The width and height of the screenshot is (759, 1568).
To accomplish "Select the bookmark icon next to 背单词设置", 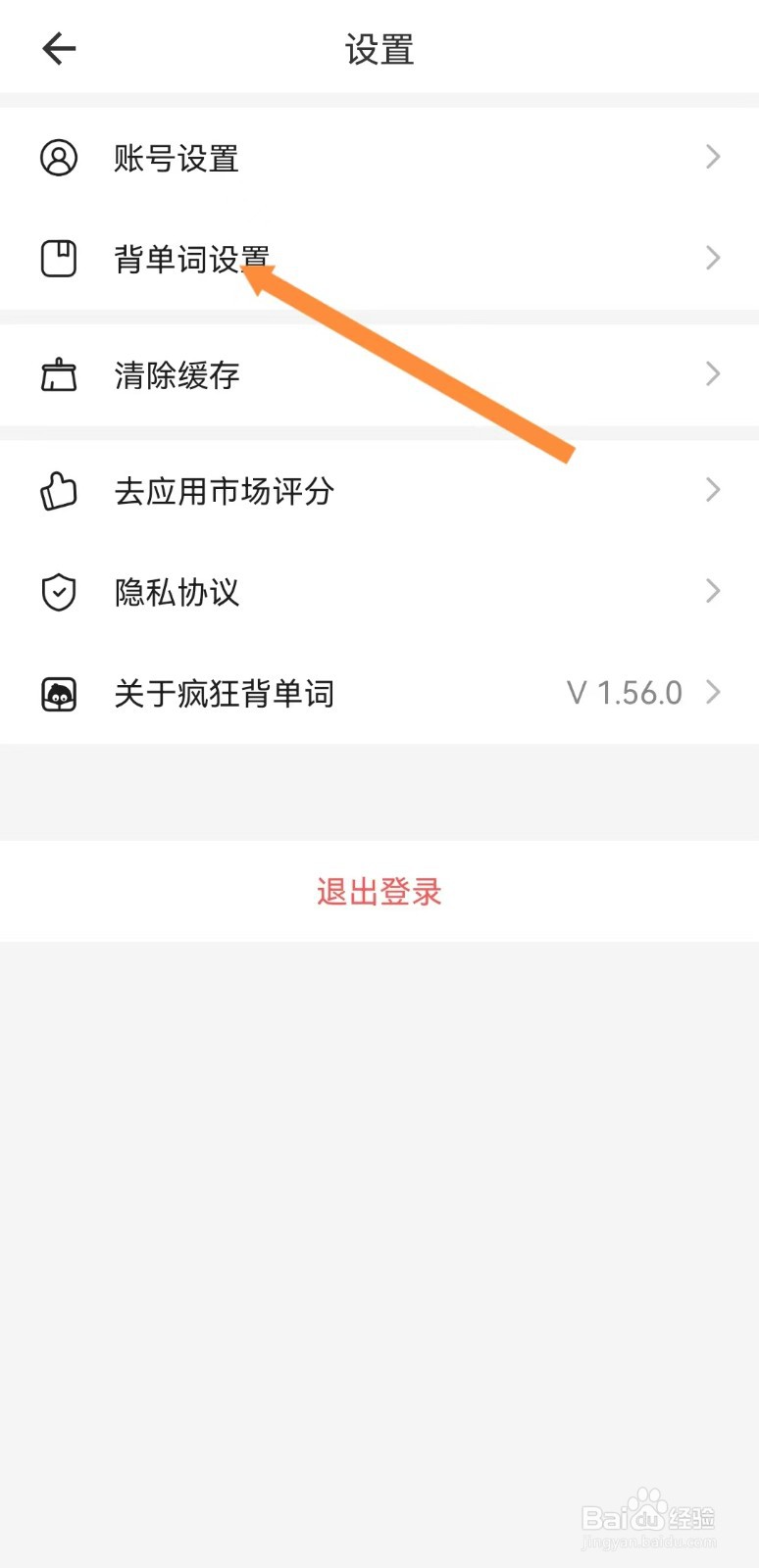I will point(59,258).
